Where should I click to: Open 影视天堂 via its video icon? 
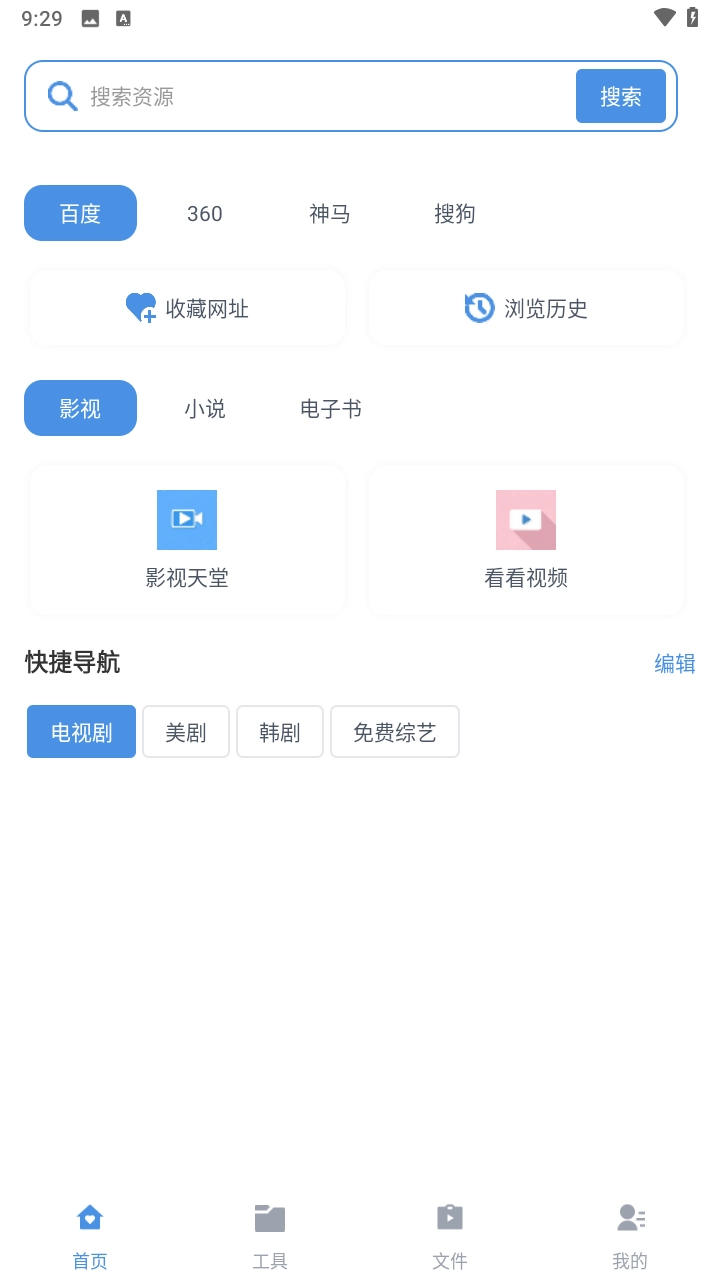[x=186, y=519]
